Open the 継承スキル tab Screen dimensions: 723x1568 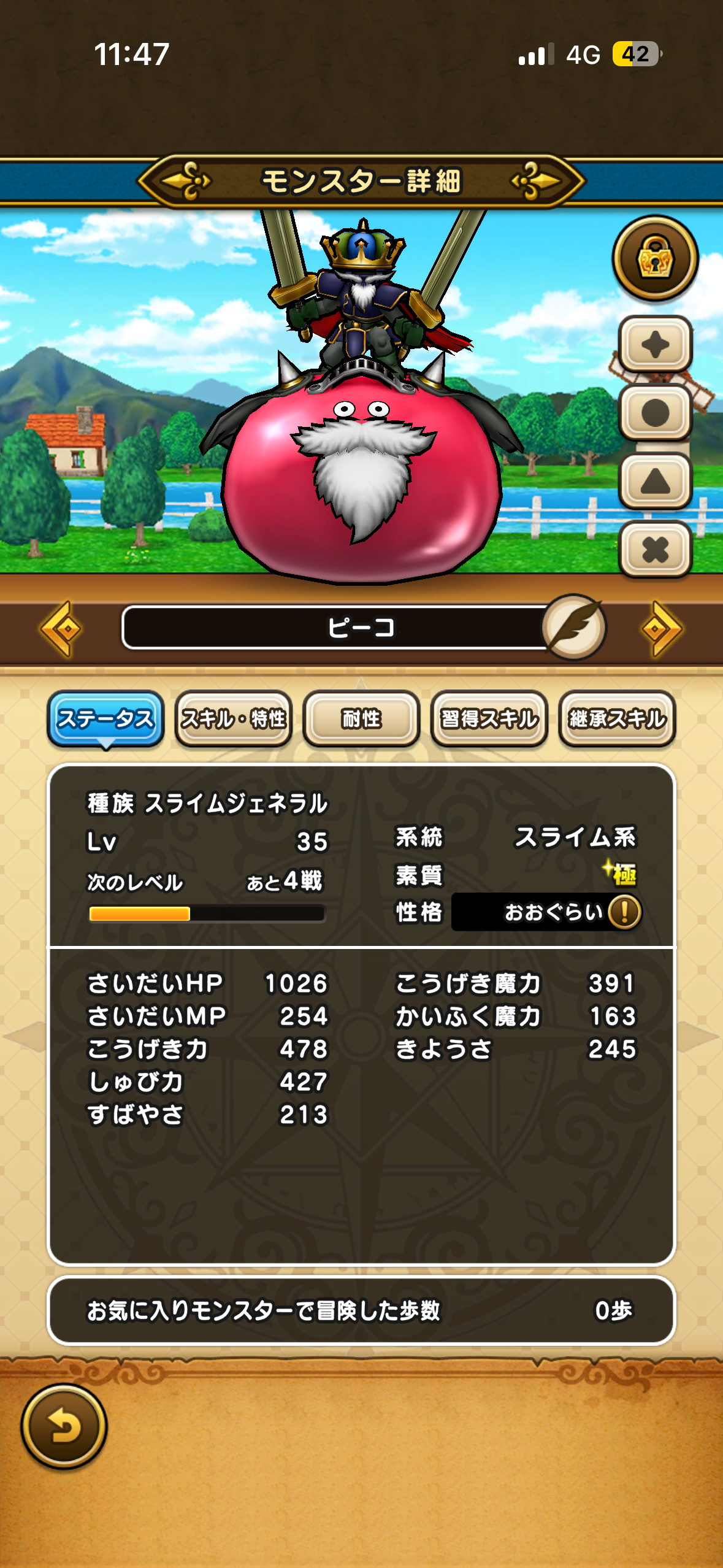click(617, 718)
